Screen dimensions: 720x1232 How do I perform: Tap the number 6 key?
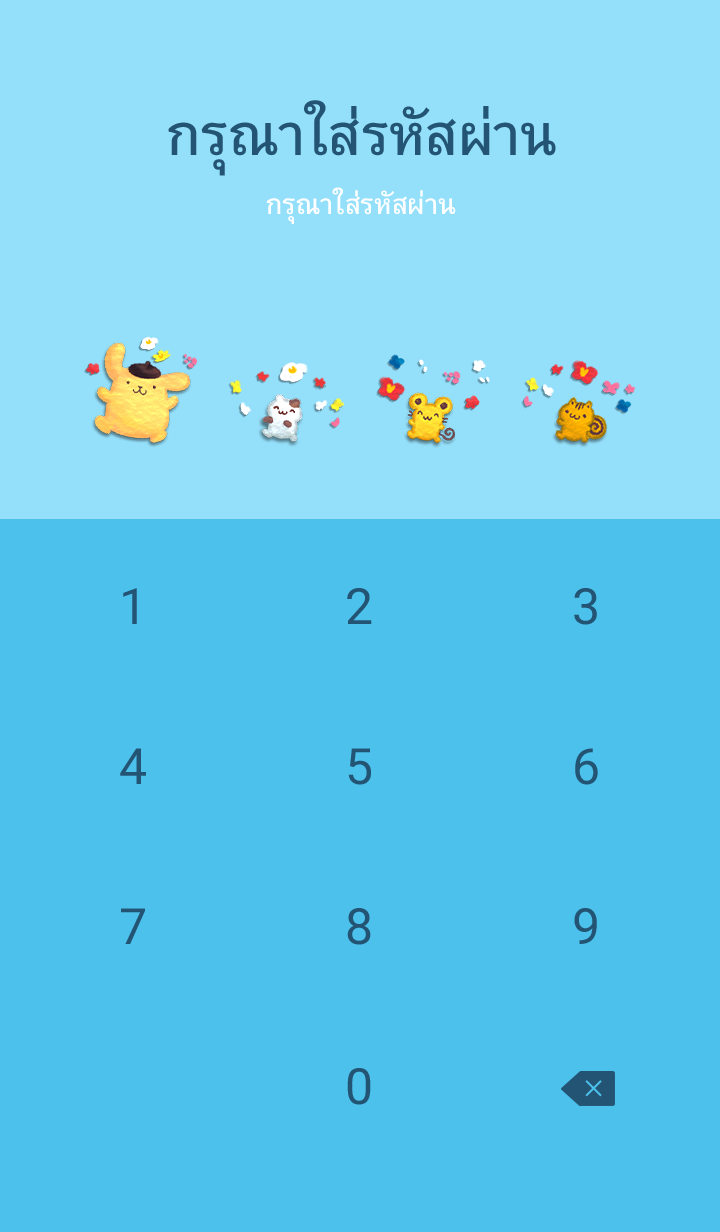[586, 767]
